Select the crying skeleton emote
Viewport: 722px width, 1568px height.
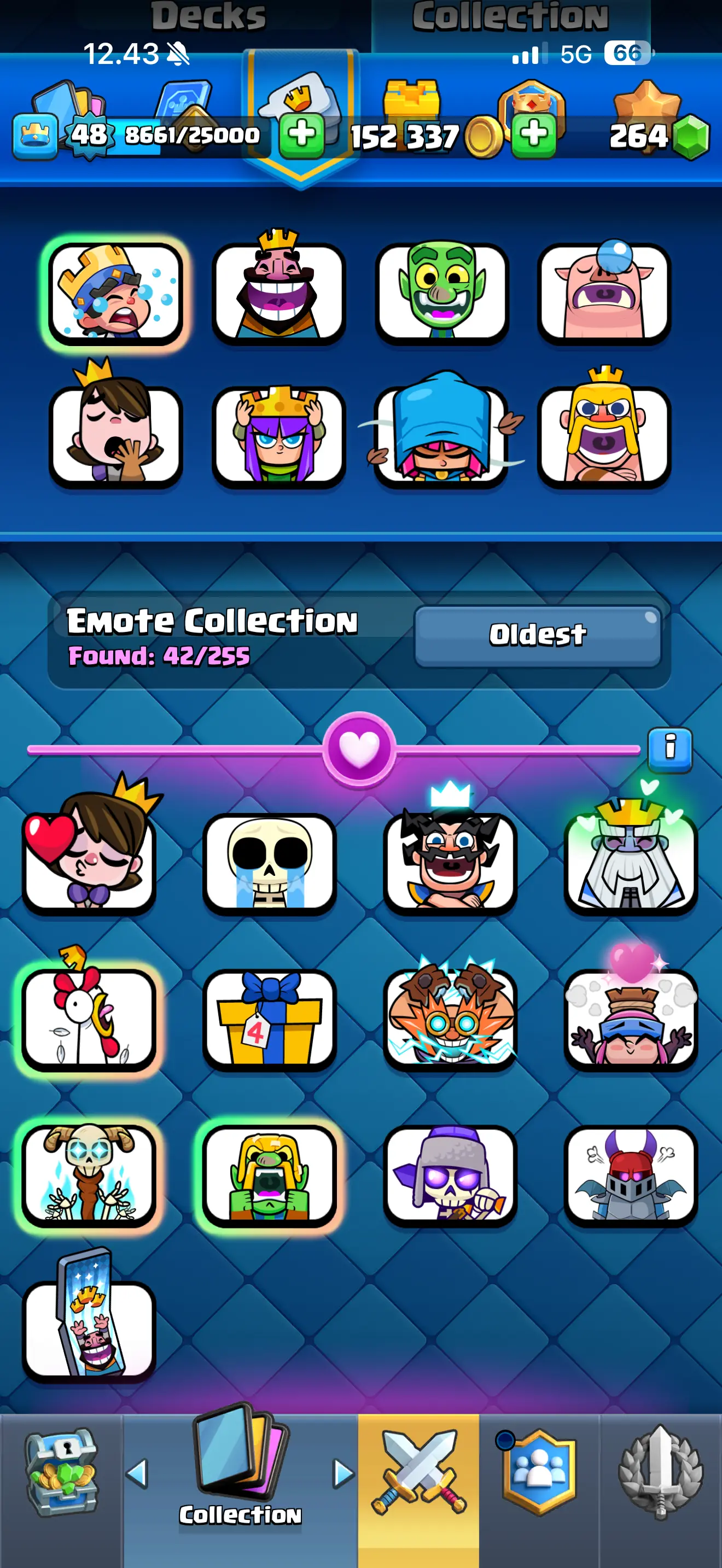[x=269, y=863]
